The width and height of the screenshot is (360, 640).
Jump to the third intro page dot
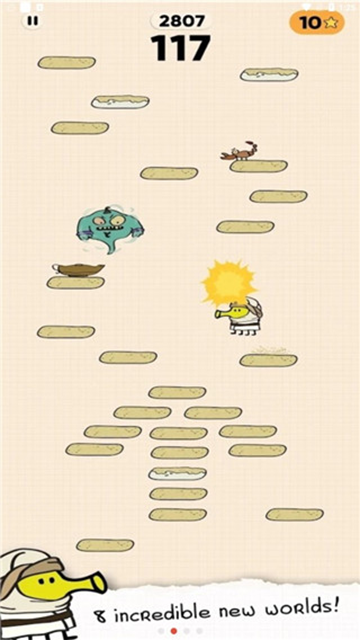point(187,631)
